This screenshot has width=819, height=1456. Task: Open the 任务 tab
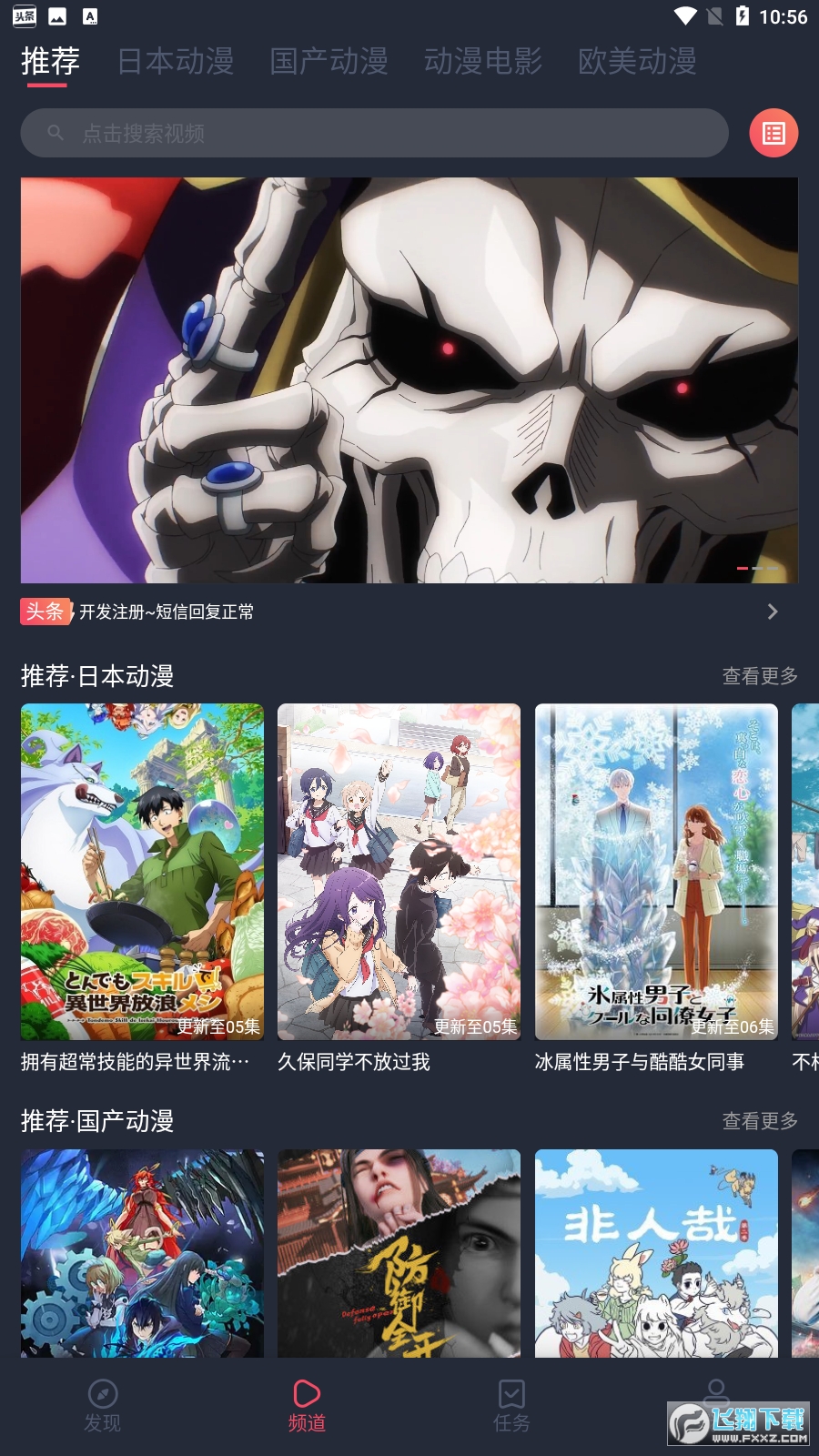tap(511, 1406)
